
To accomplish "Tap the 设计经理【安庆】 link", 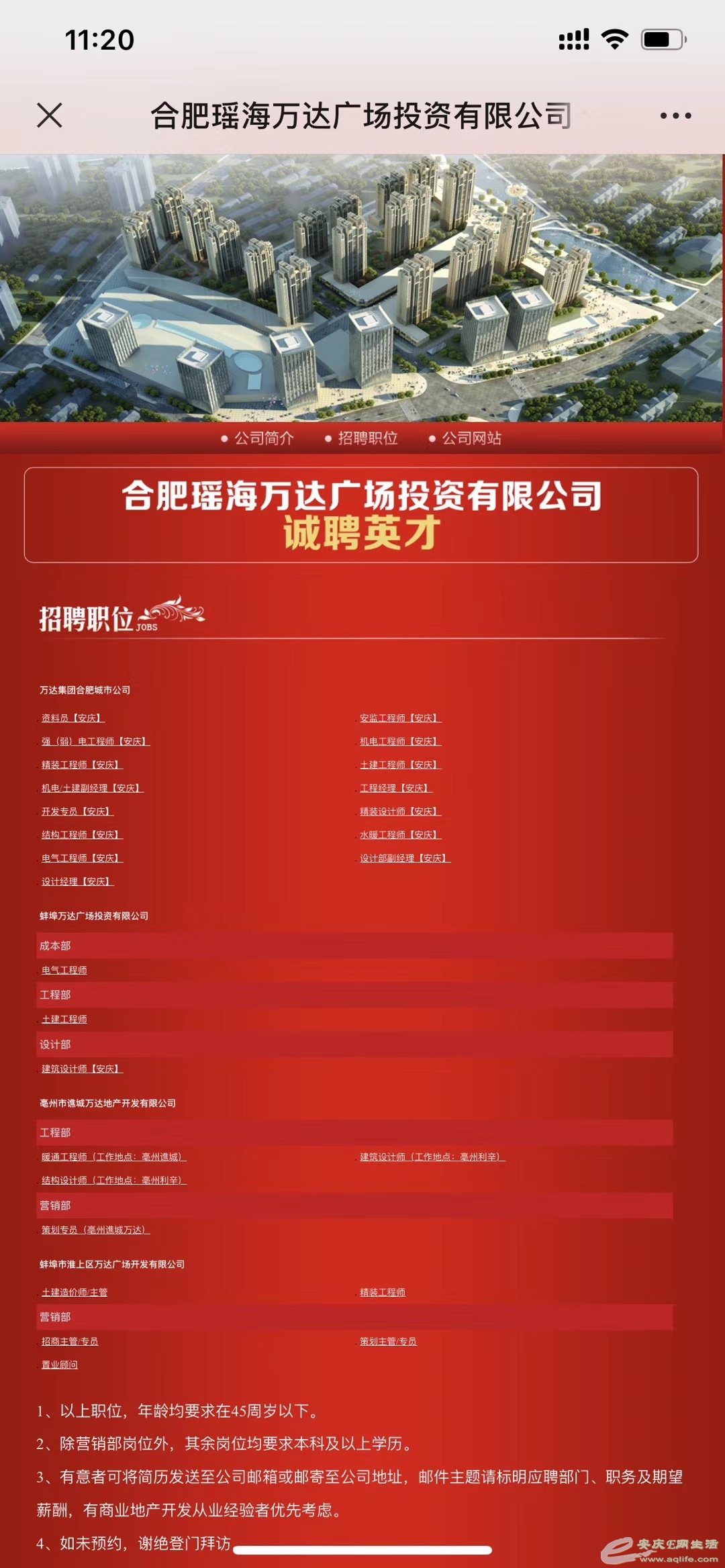I will coord(77,881).
